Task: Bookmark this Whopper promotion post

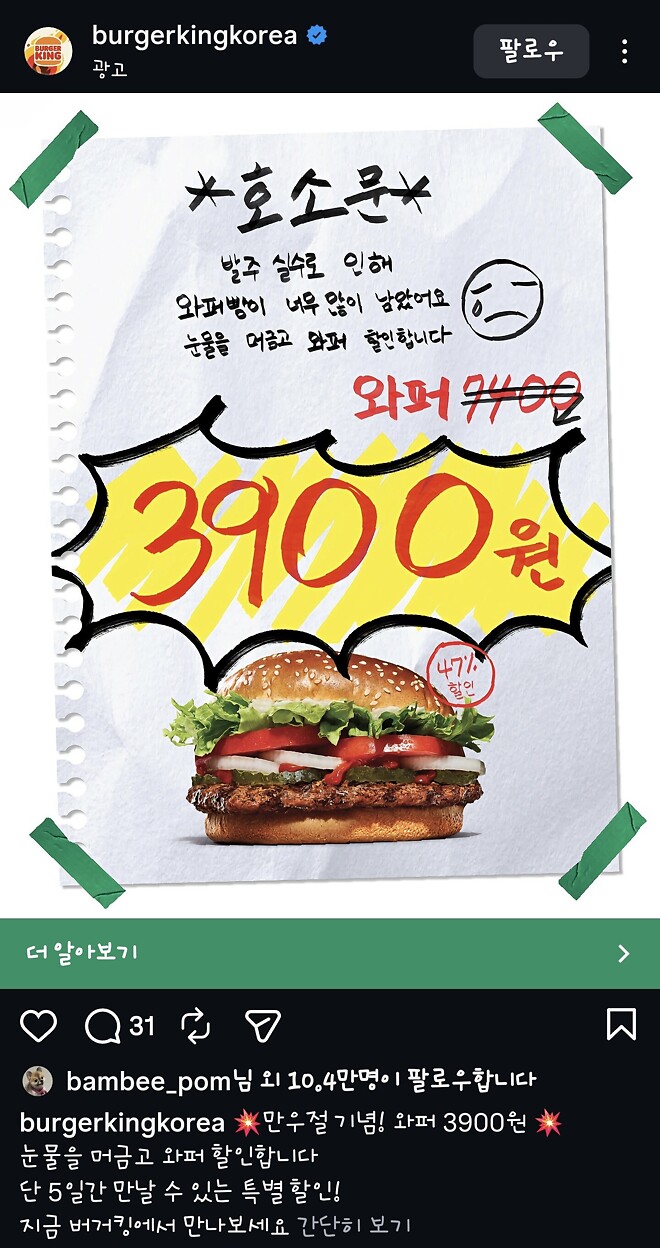Action: pos(621,1024)
